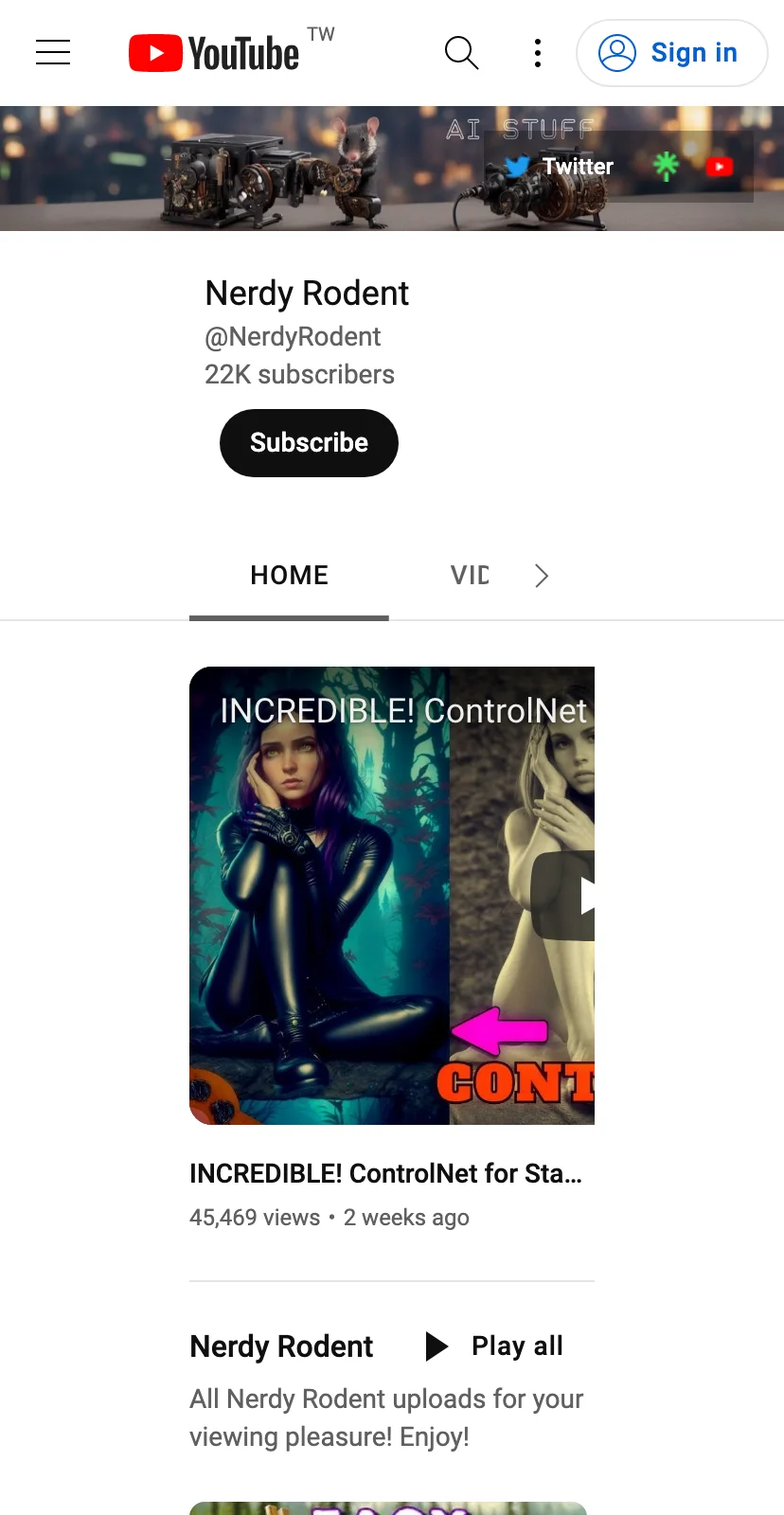Open the INCREDIBLE! ControlNet video title

click(385, 1173)
